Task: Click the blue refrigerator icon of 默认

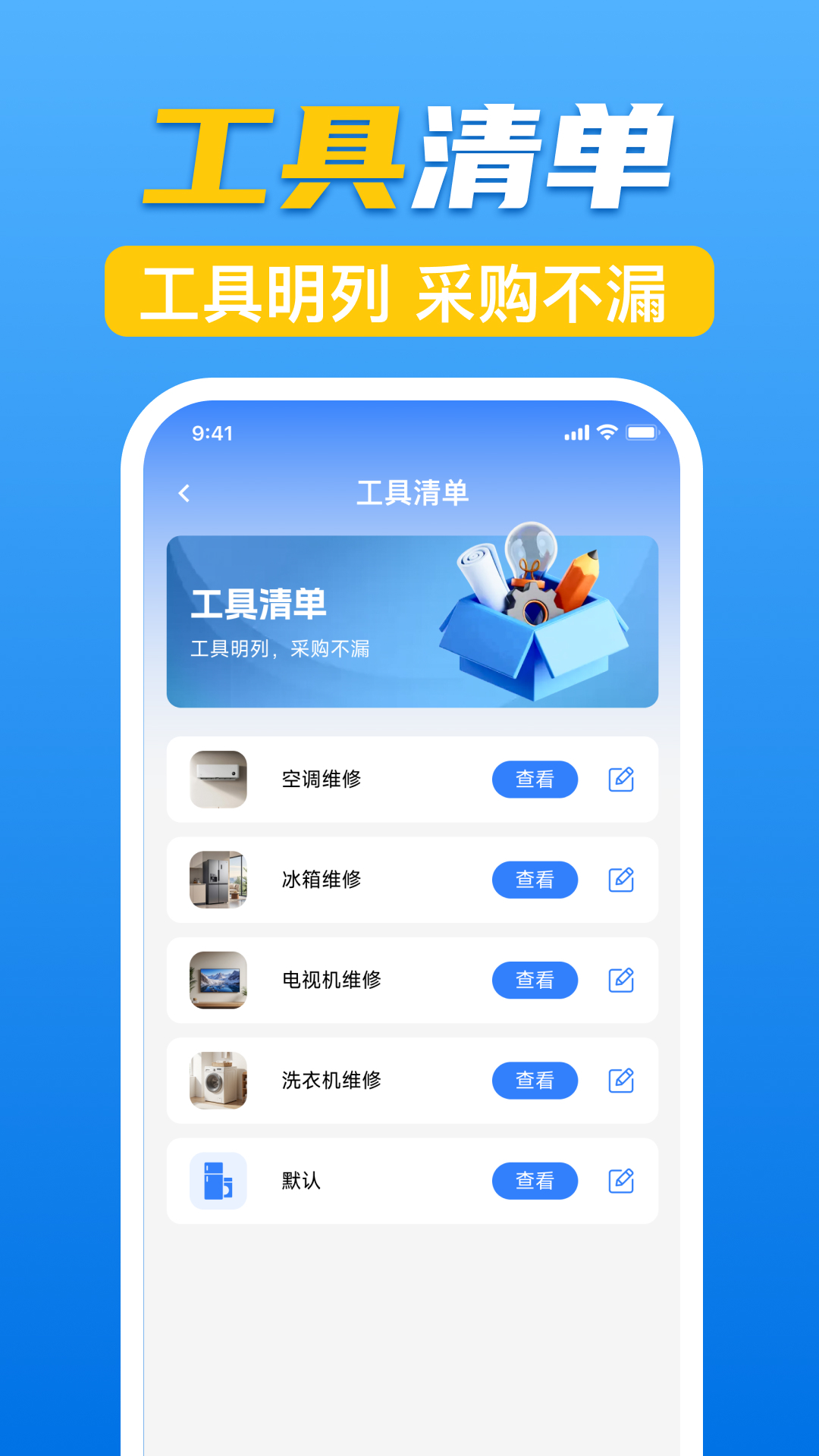Action: pyautogui.click(x=218, y=1180)
